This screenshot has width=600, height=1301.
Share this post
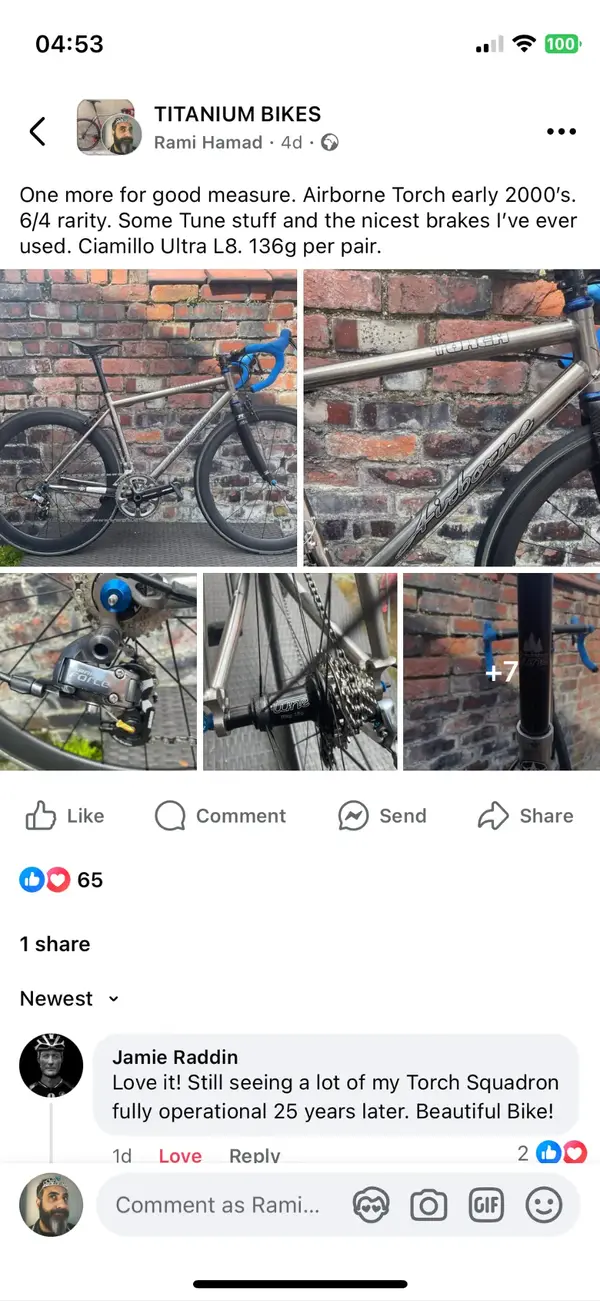pyautogui.click(x=525, y=816)
